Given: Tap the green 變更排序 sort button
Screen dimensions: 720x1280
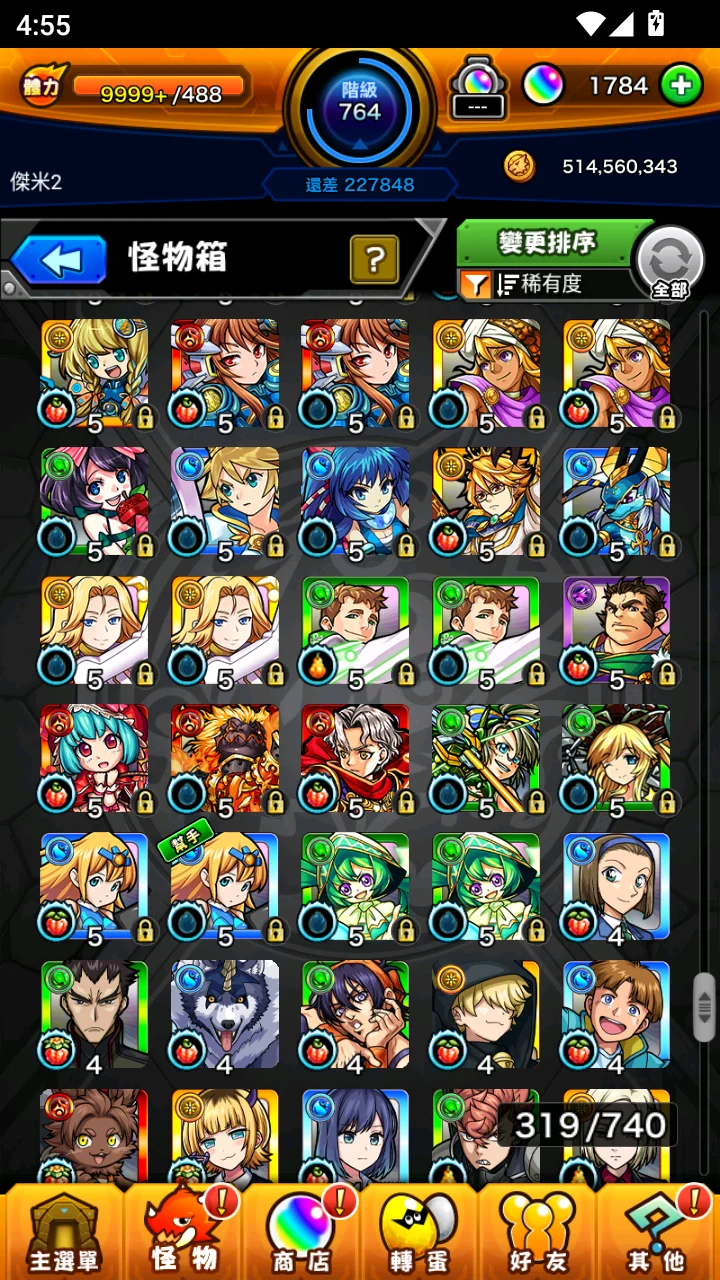Looking at the screenshot, I should click(547, 243).
